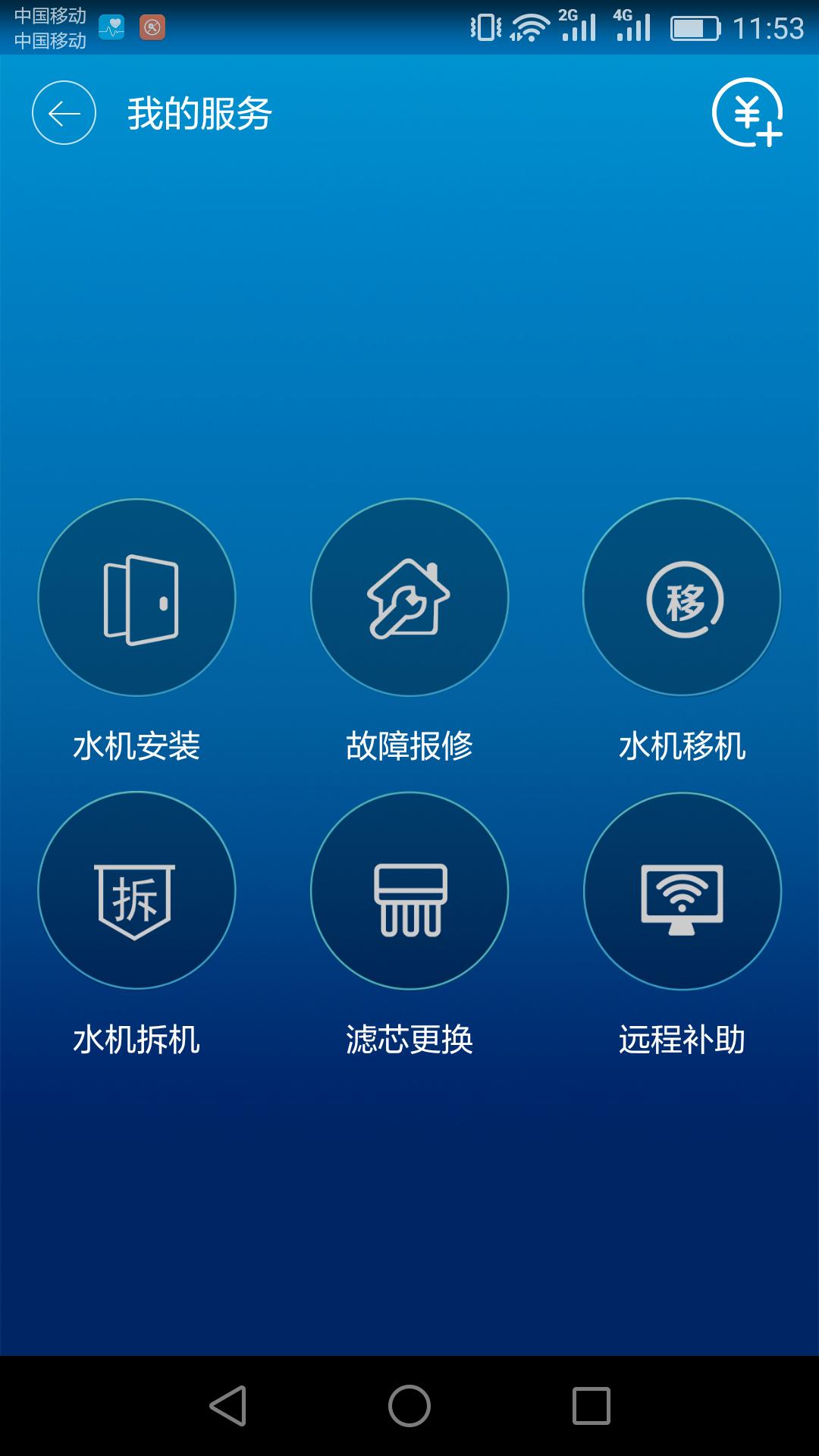Viewport: 819px width, 1456px height.
Task: Tap the door icon for machine installation
Action: click(138, 598)
